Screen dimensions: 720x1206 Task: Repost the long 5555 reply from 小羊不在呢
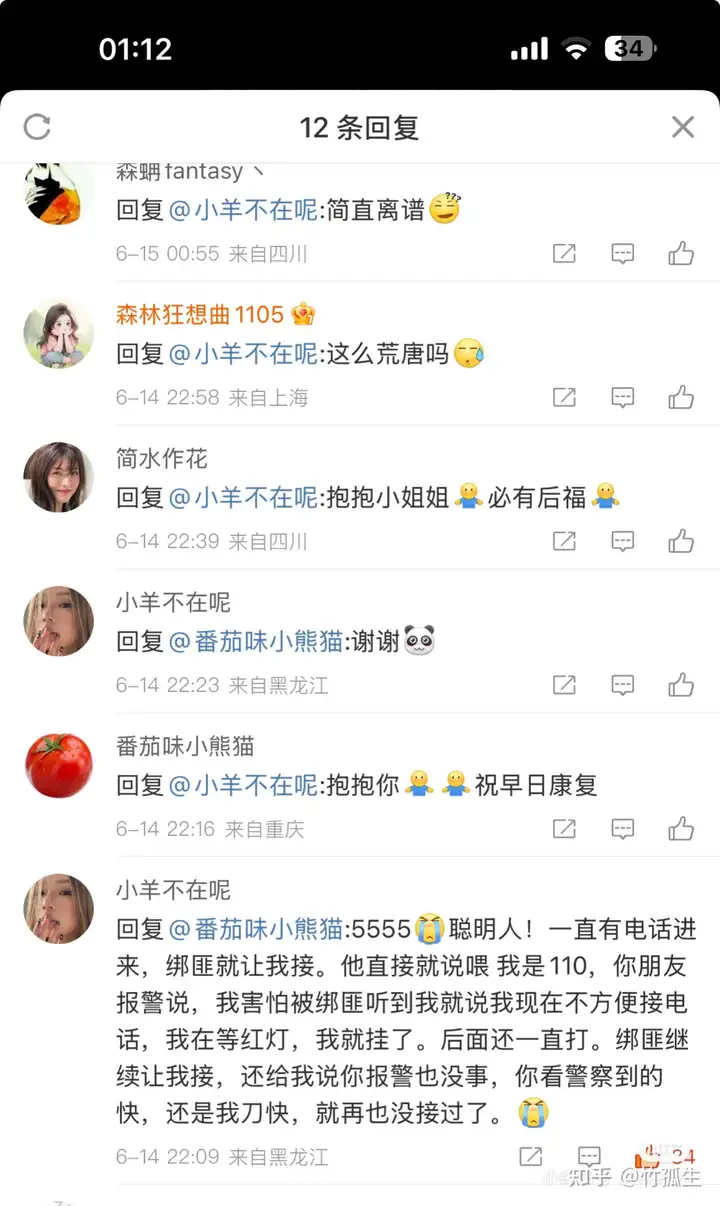click(x=530, y=1157)
